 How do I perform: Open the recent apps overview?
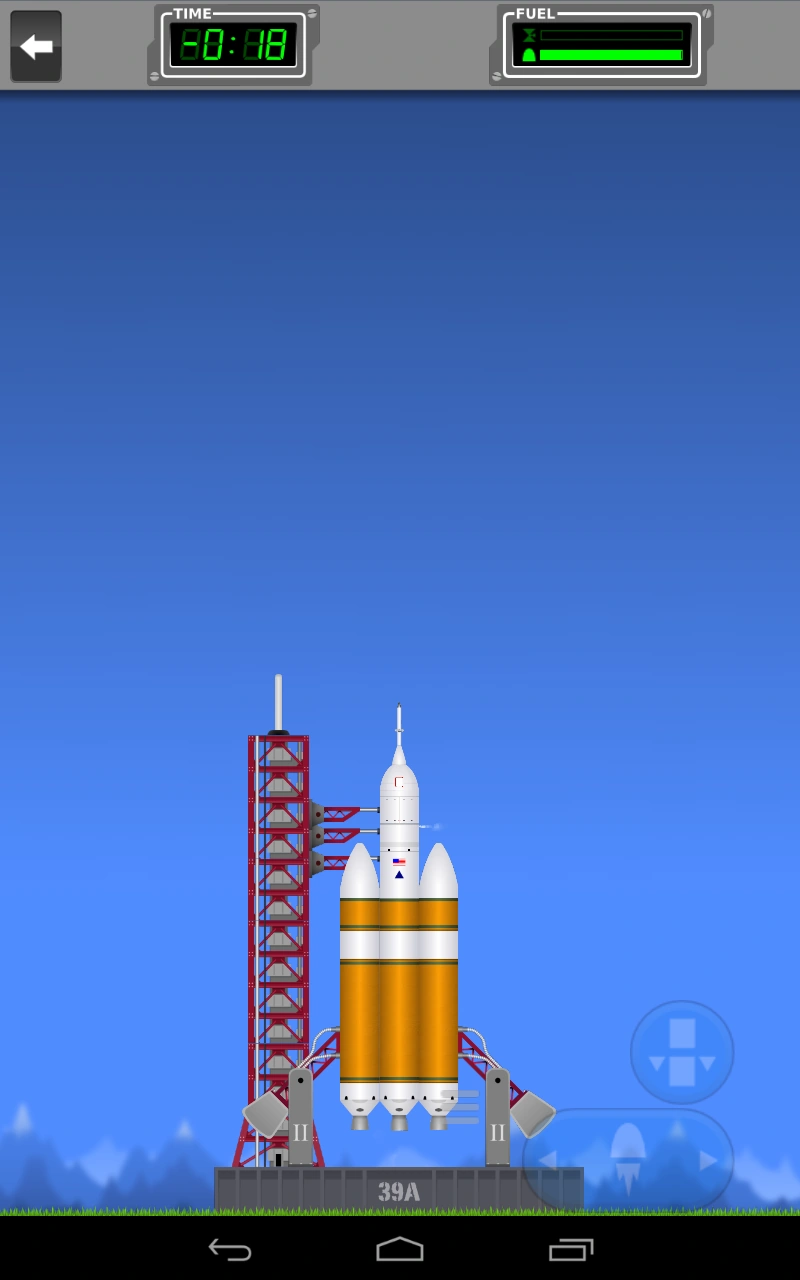pyautogui.click(x=571, y=1249)
